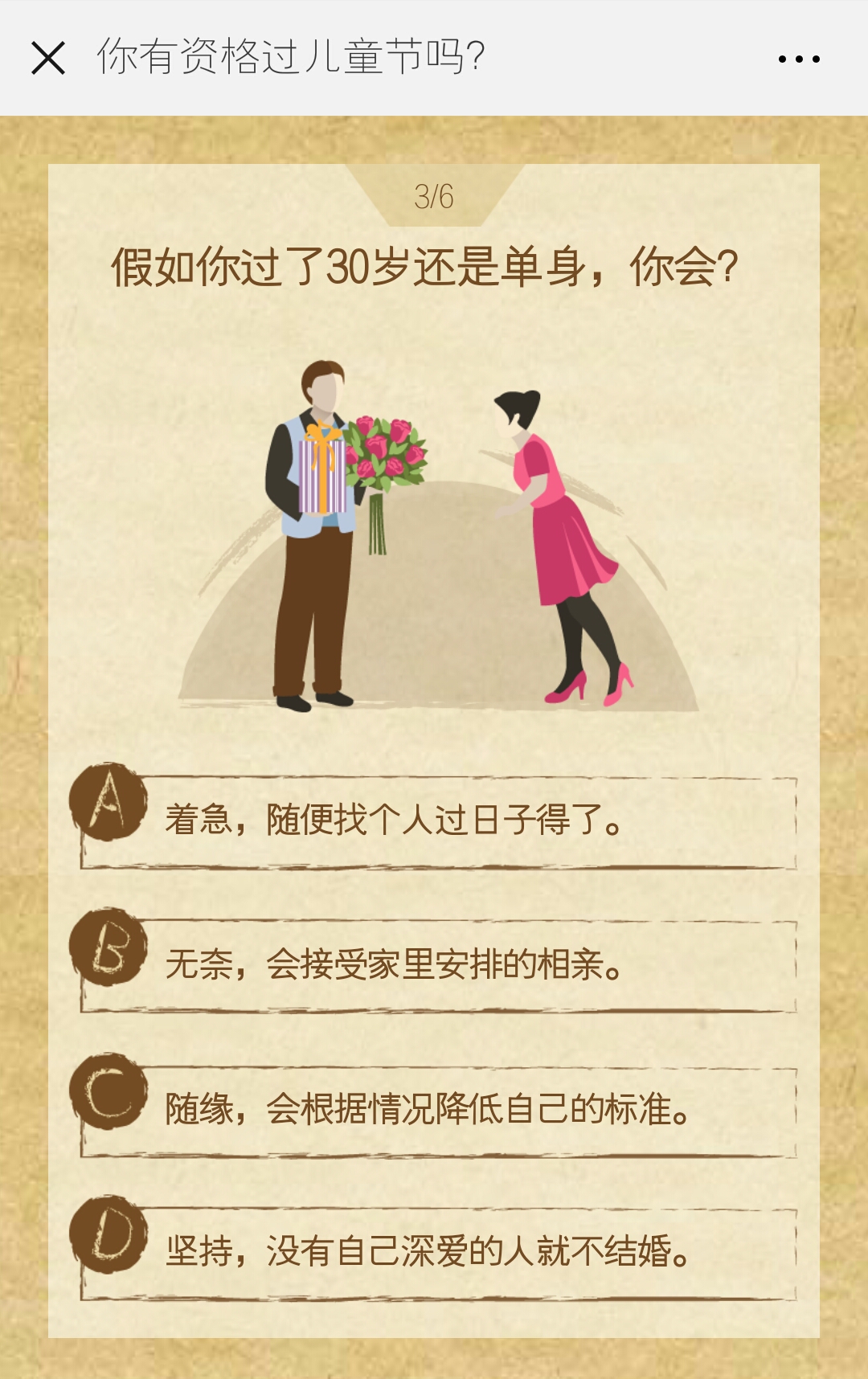The image size is (868, 1379).
Task: Close the quiz page with X
Action: click(x=48, y=58)
